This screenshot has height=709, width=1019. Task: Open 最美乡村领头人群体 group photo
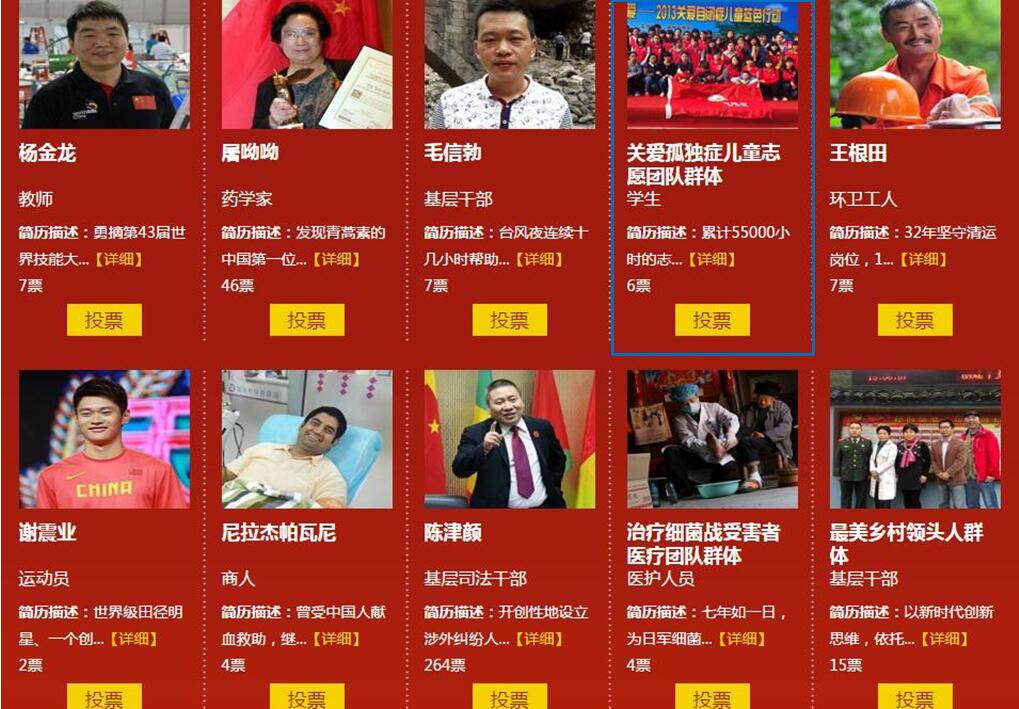pyautogui.click(x=914, y=439)
